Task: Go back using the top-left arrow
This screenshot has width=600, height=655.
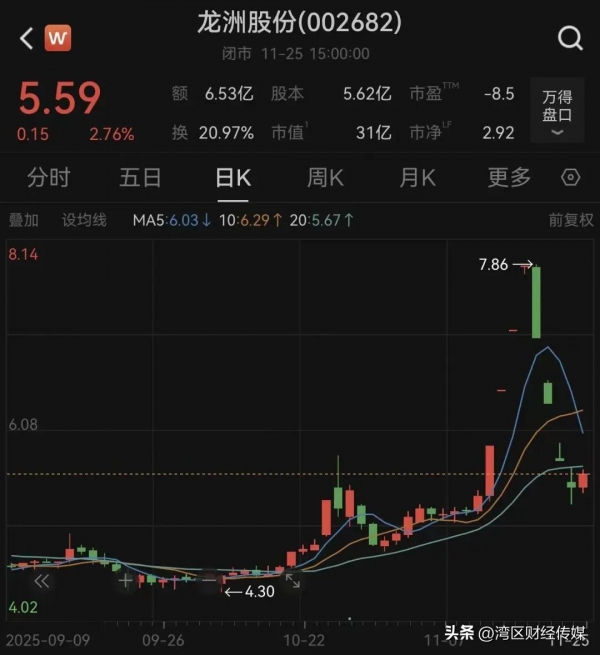Action: 26,38
